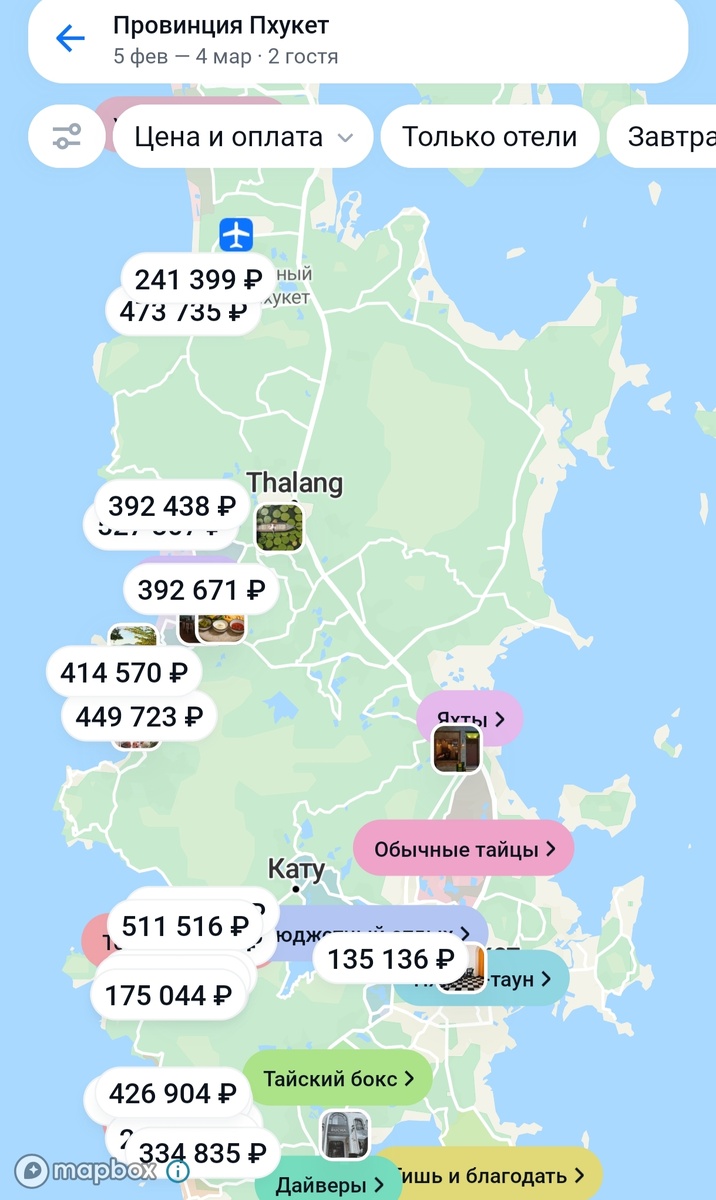Select the 135 136 ₽ price marker
Image resolution: width=716 pixels, height=1200 pixels.
tap(390, 960)
